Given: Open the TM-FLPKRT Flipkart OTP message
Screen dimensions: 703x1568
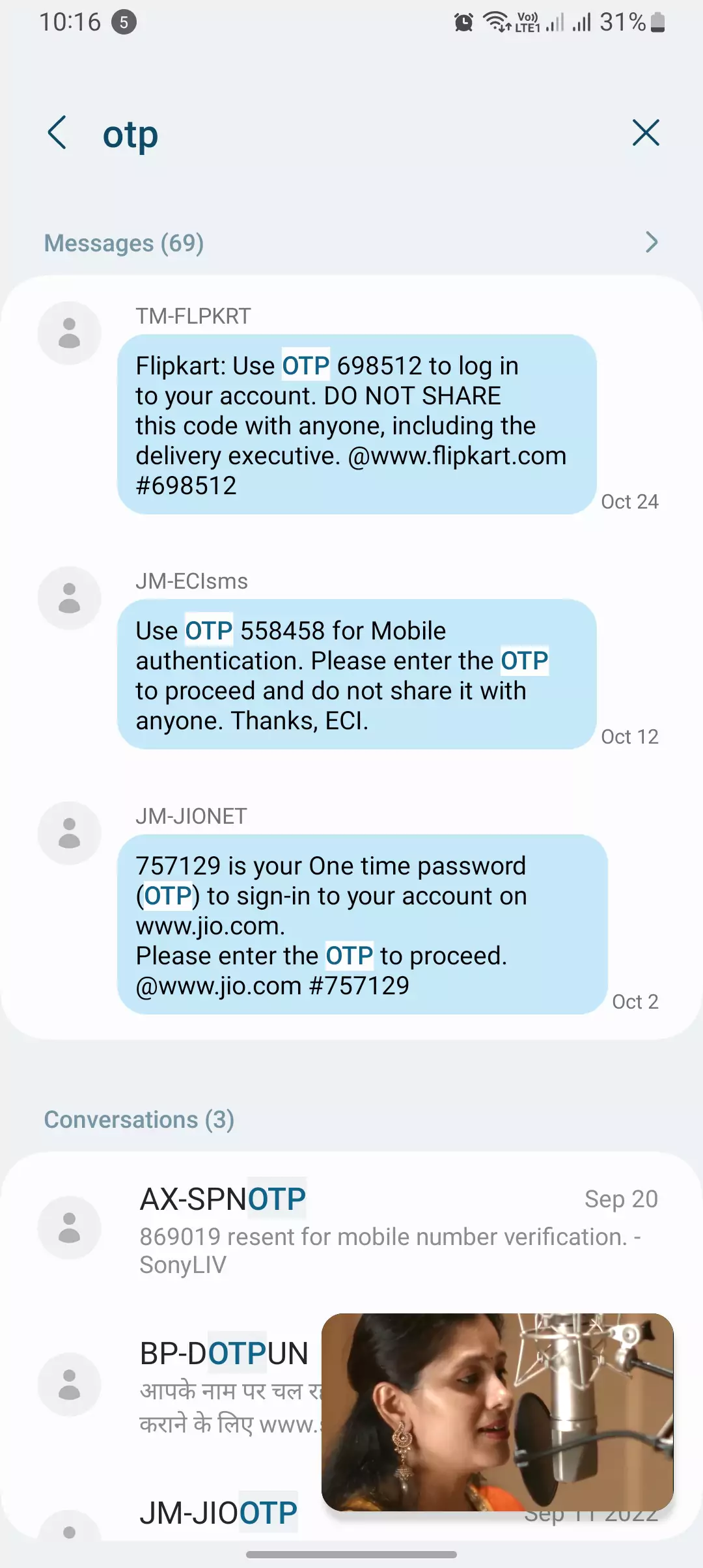Looking at the screenshot, I should point(357,425).
